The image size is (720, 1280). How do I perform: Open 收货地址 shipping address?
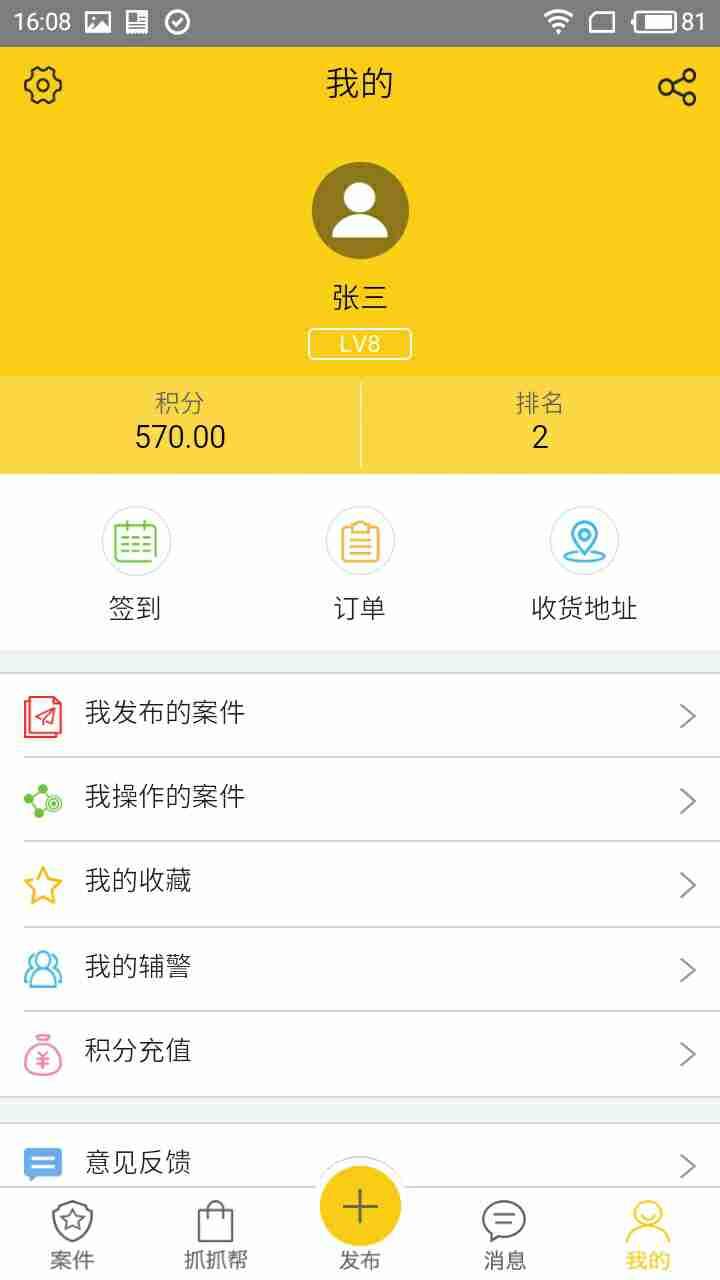pos(584,563)
